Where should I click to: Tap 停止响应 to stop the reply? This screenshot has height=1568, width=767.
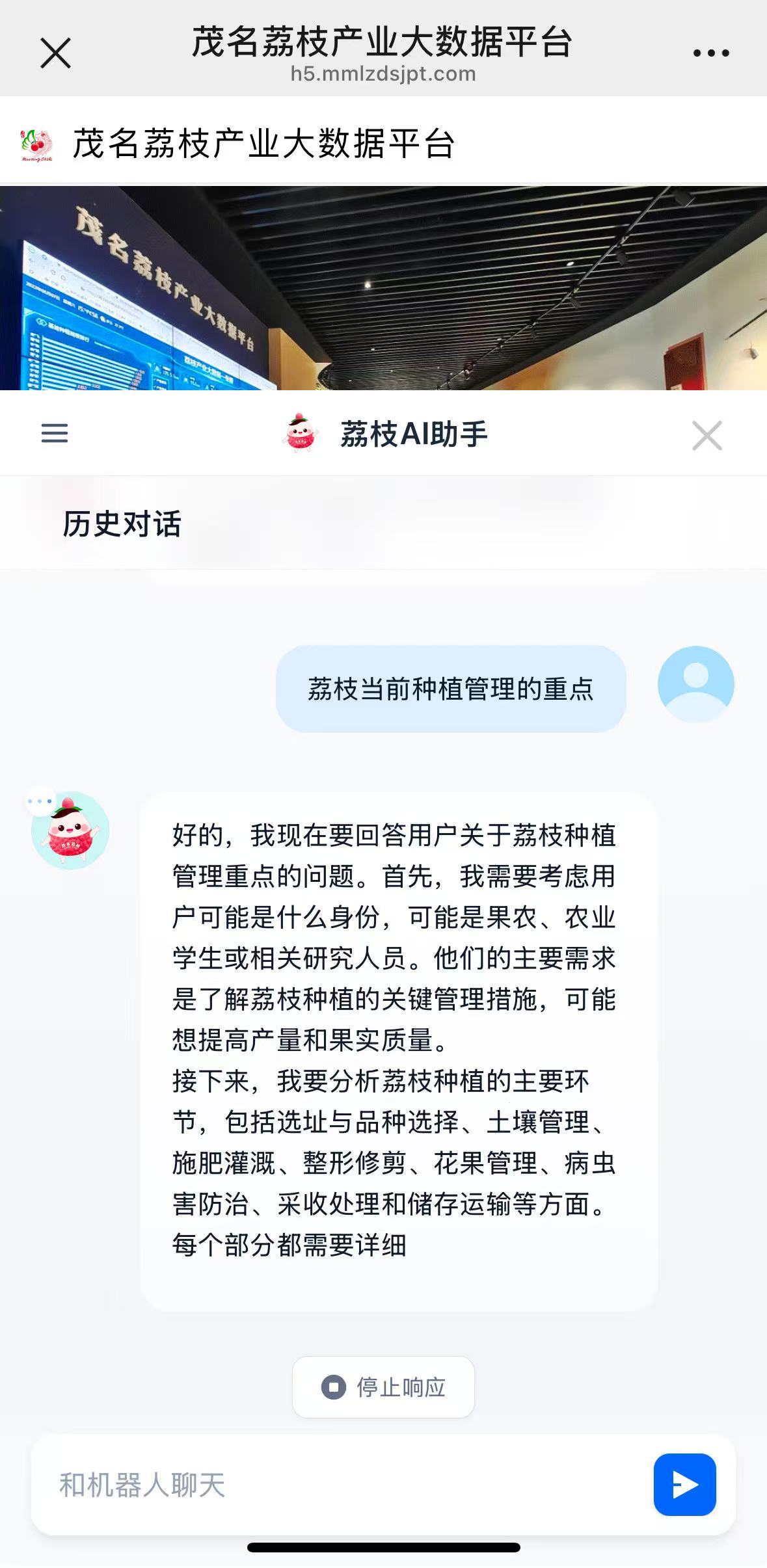click(x=383, y=1387)
